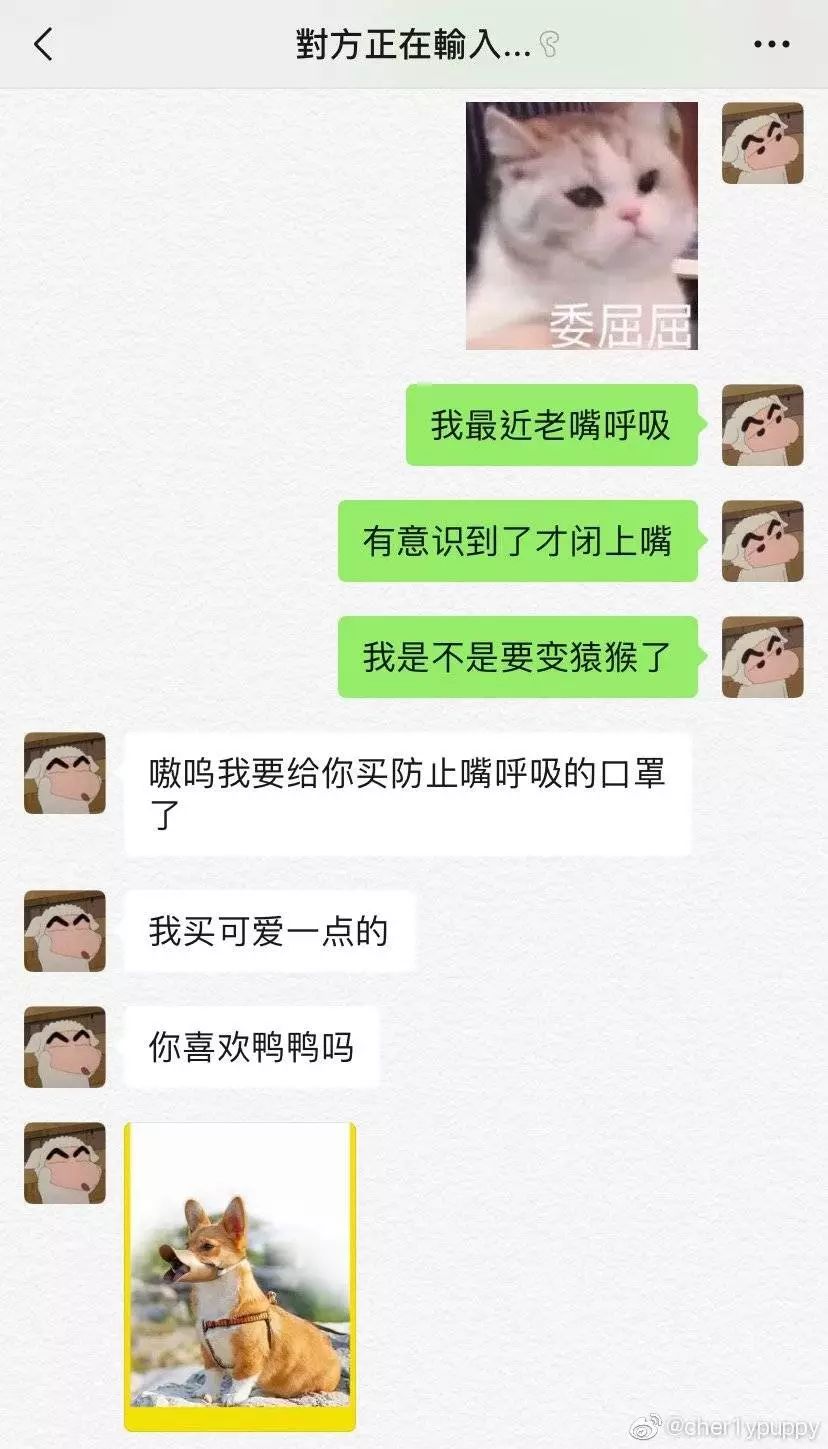This screenshot has width=828, height=1449.
Task: View the corgi with duck mask photo
Action: (x=240, y=1276)
